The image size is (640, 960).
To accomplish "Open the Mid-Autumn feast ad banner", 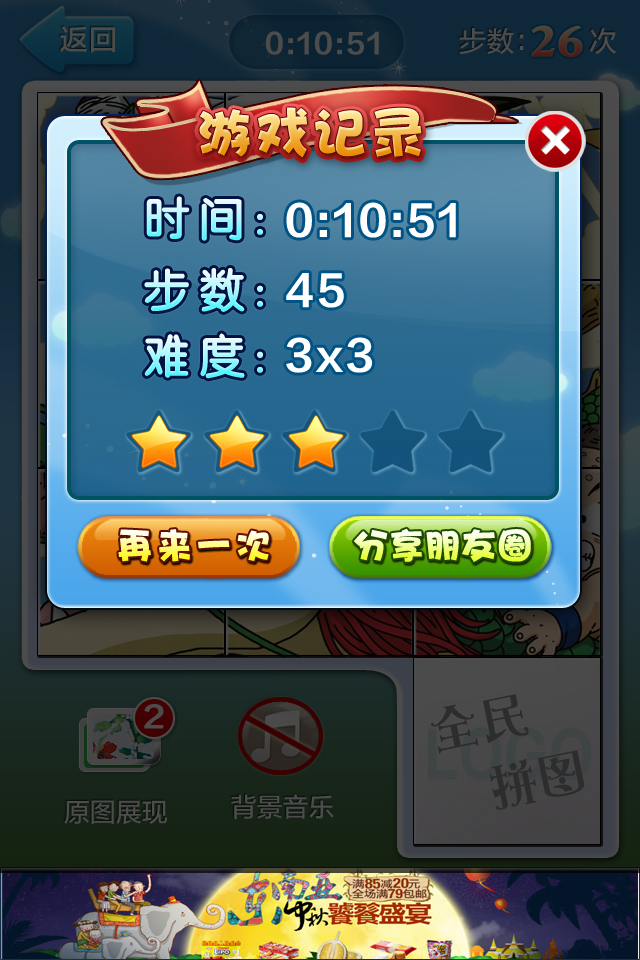I will [320, 915].
